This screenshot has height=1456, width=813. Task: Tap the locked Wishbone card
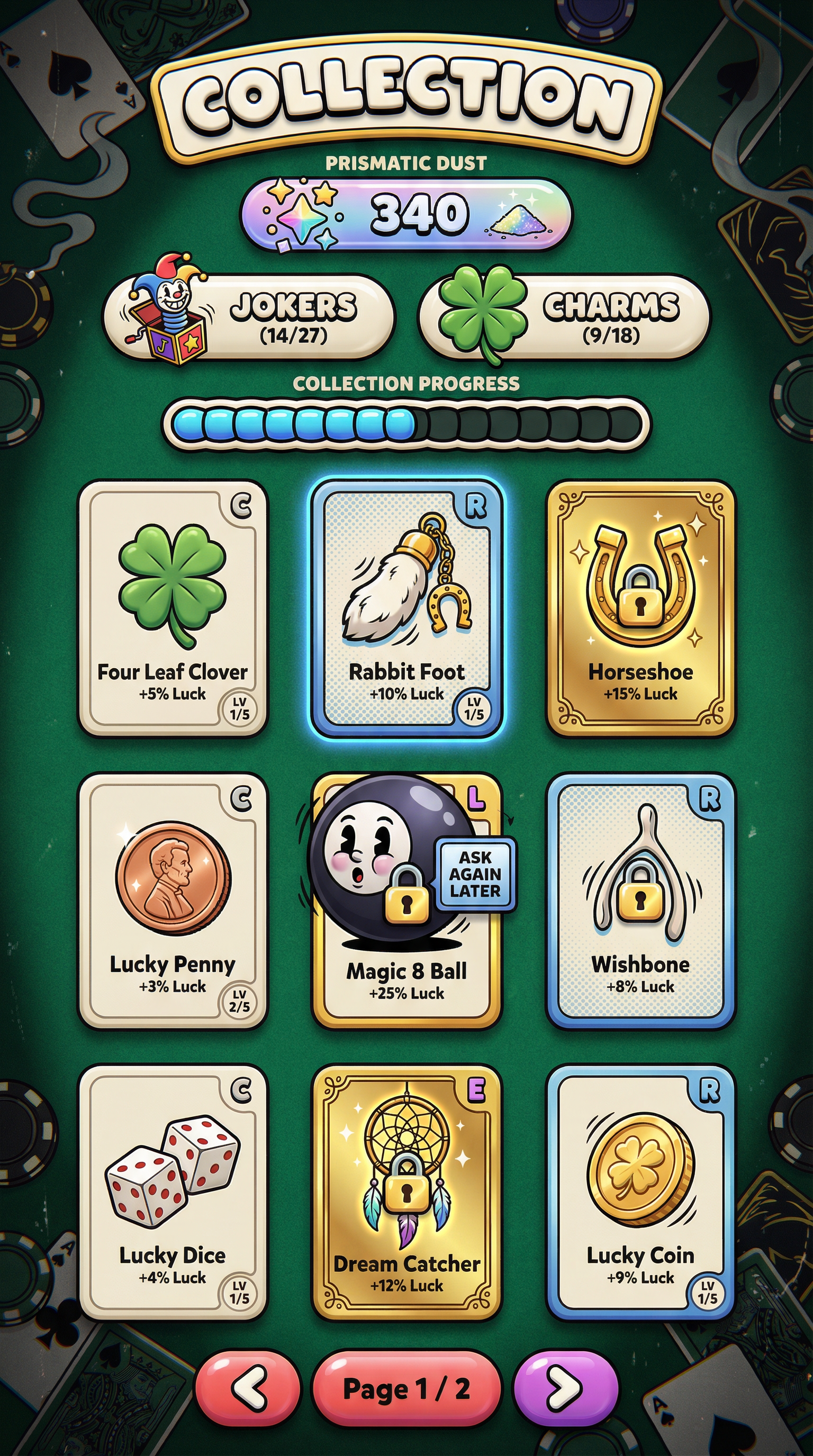coord(640,902)
